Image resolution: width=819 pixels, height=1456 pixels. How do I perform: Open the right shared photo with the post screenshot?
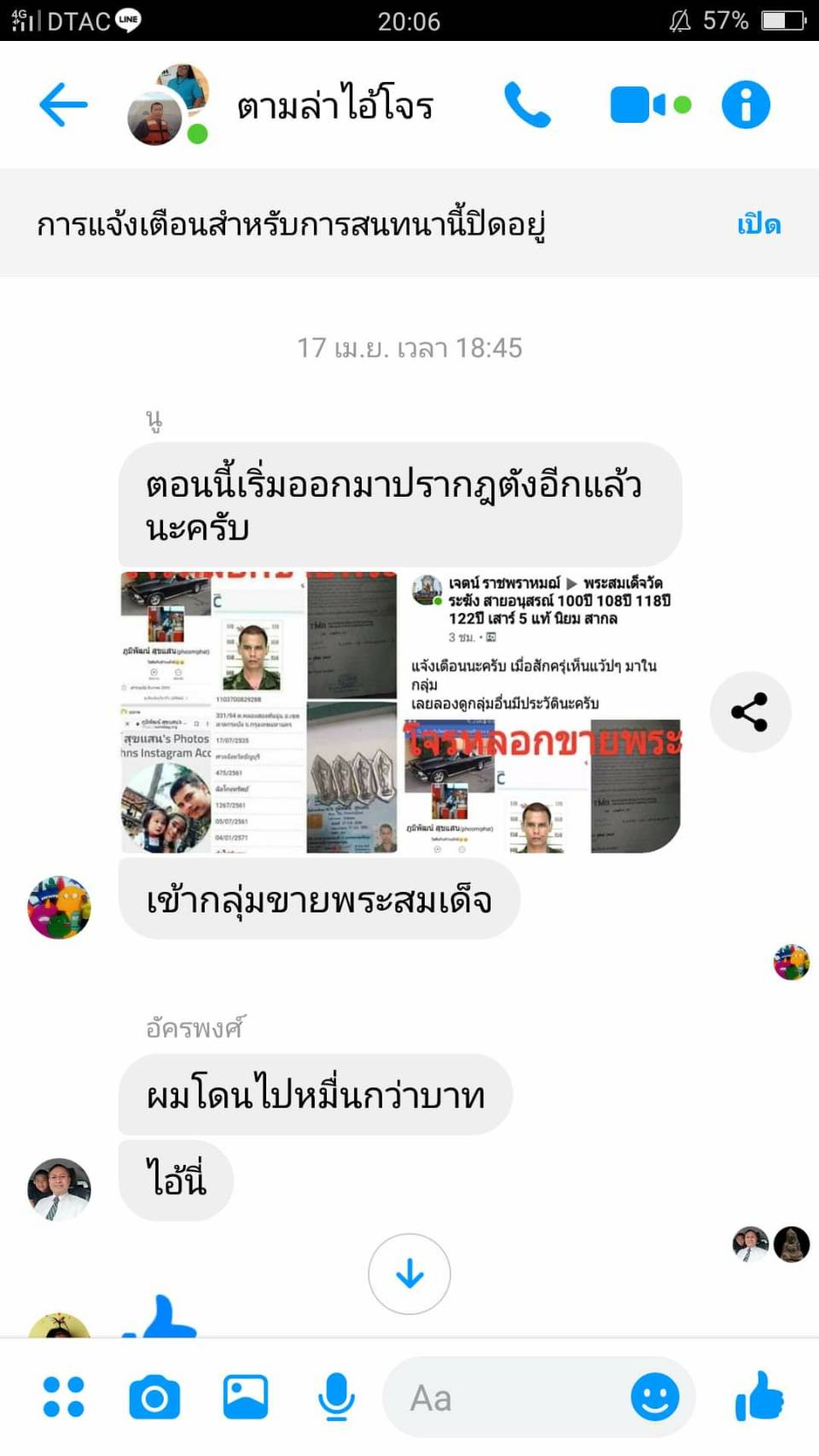tap(543, 712)
